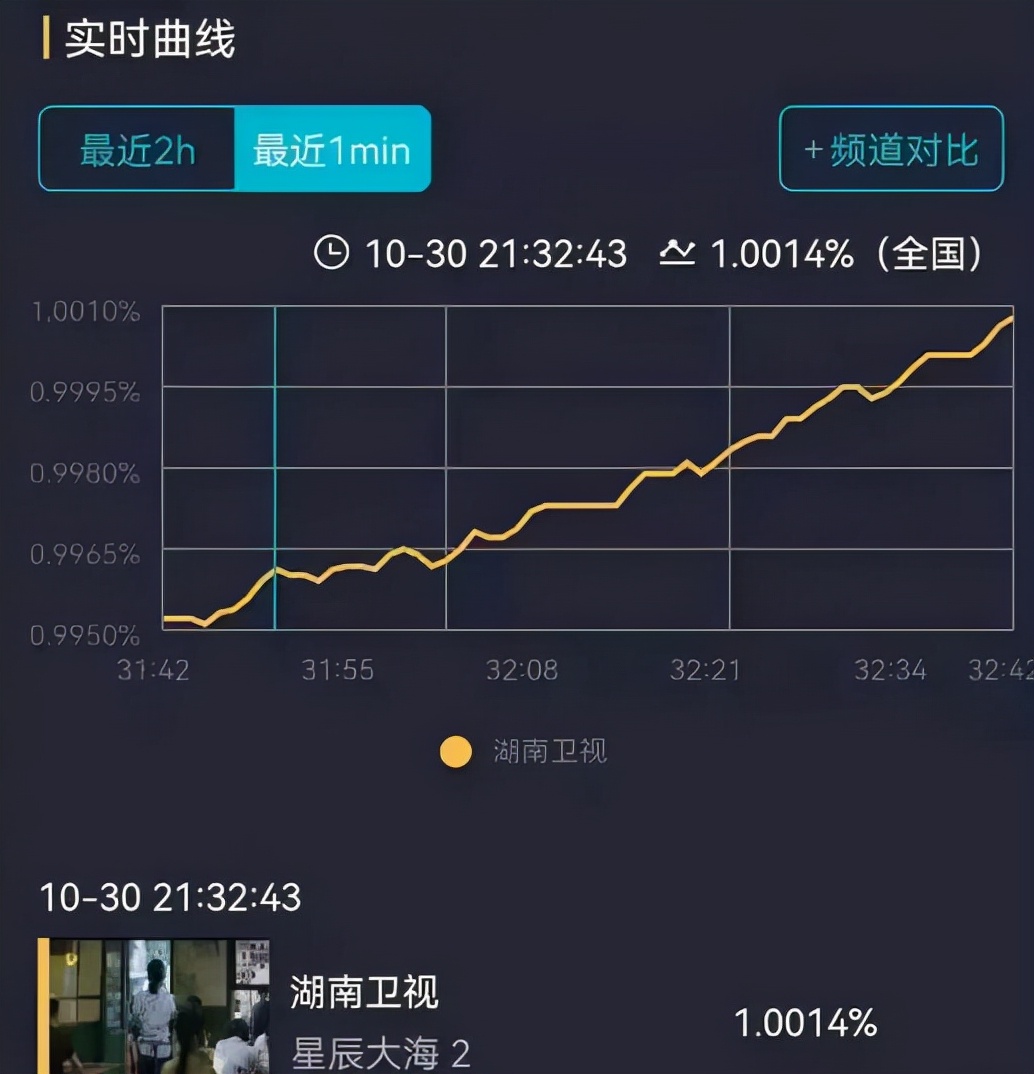Toggle the 湖南卫视 legend series
This screenshot has width=1034, height=1074.
pyautogui.click(x=524, y=751)
